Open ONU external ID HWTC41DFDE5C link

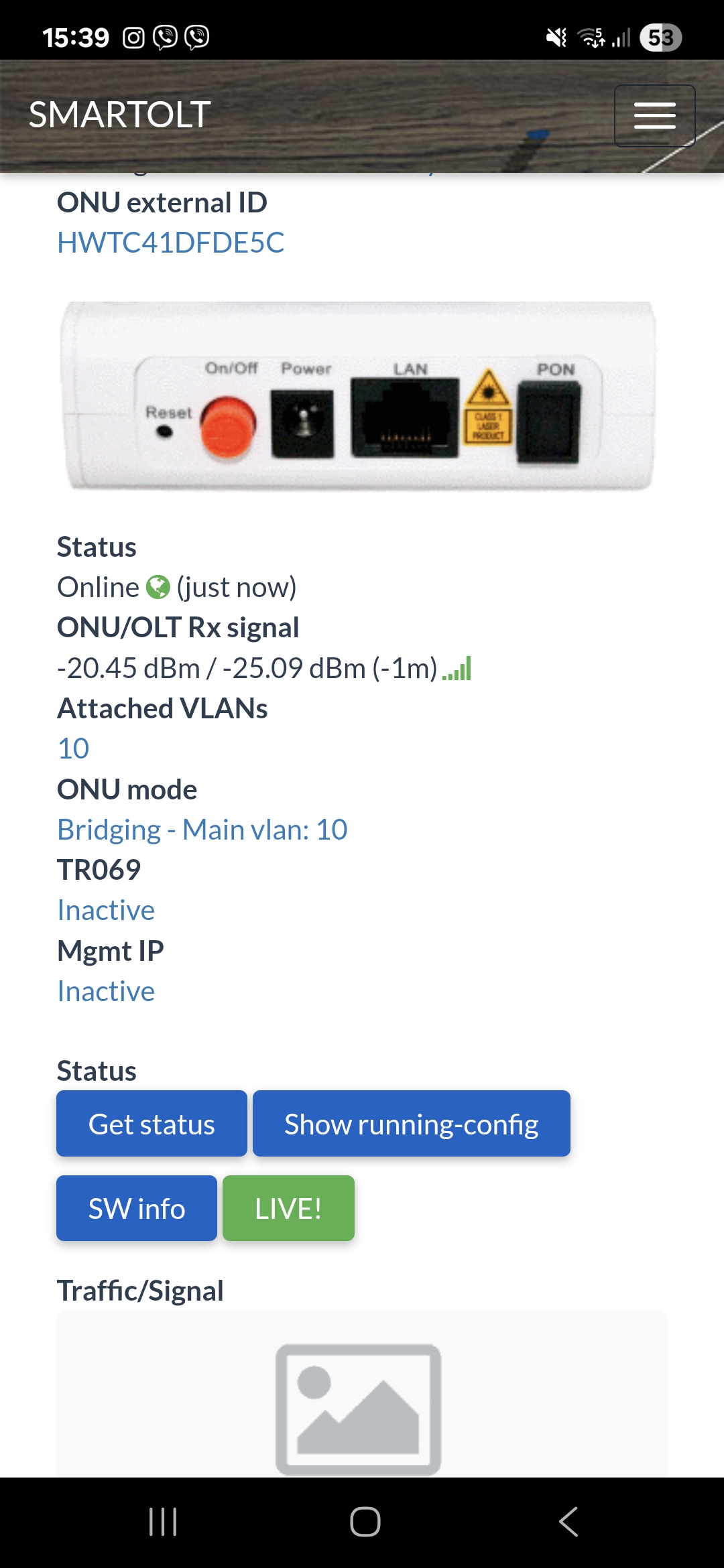(170, 243)
